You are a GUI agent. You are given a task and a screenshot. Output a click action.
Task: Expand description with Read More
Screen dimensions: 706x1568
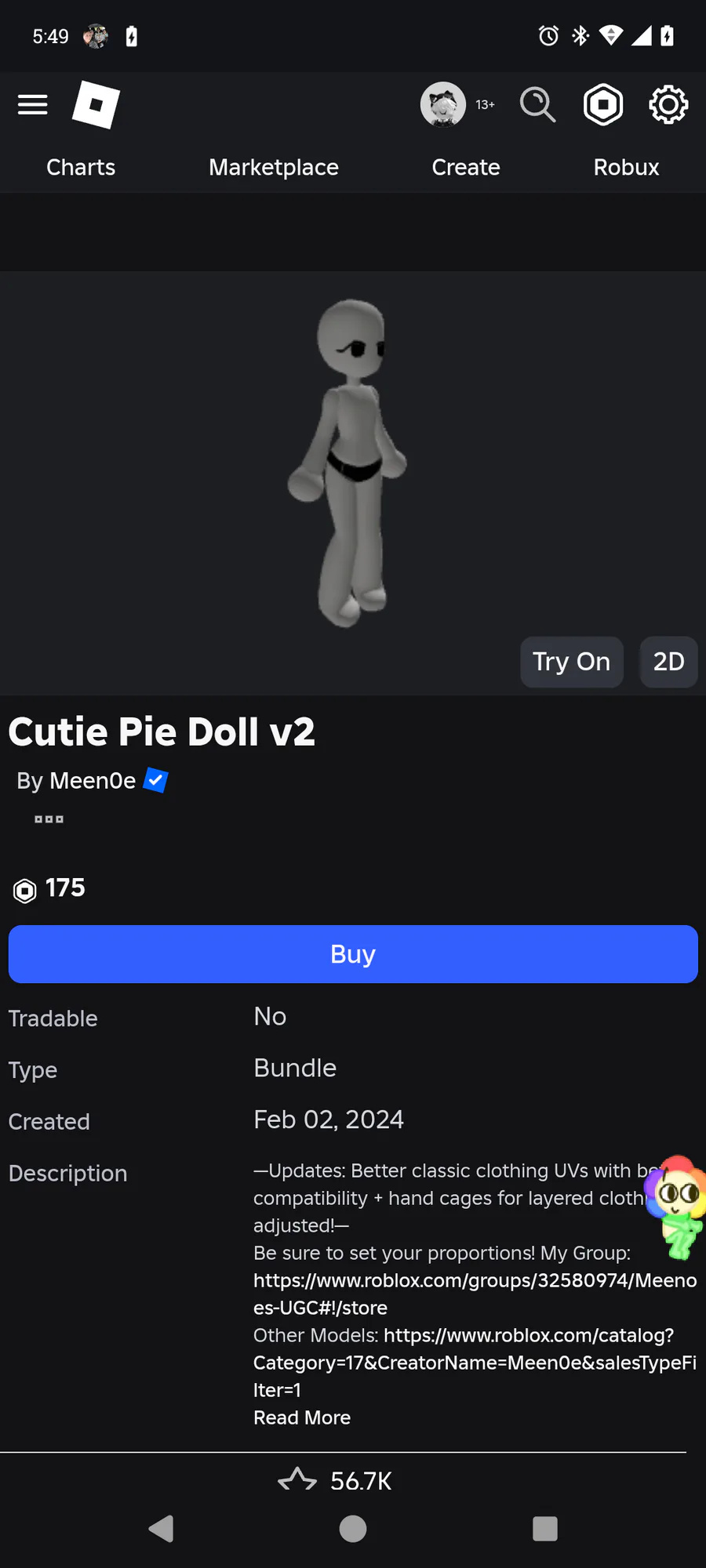pyautogui.click(x=302, y=1417)
